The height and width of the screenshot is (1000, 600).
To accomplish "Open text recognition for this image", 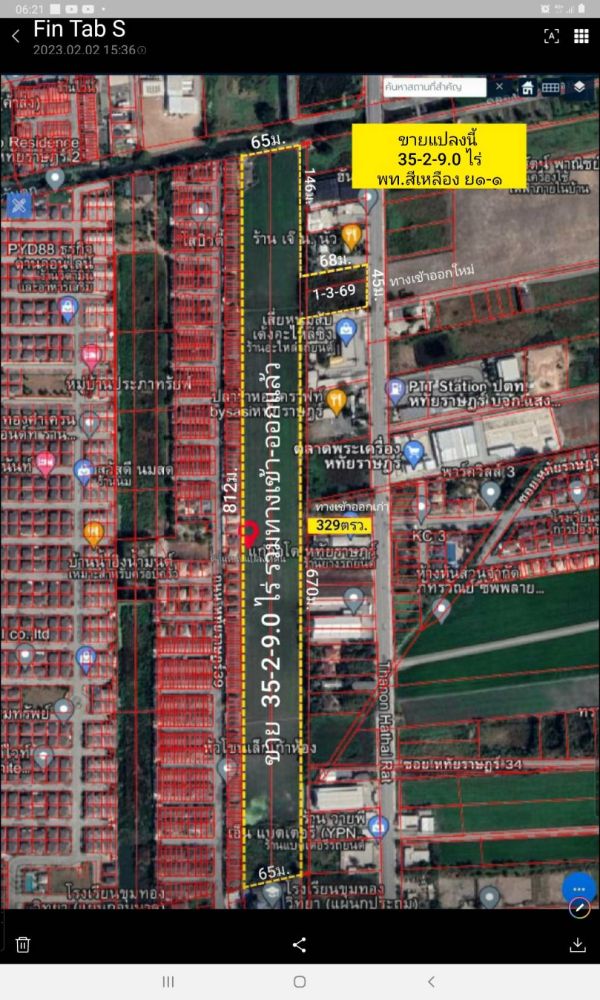I will 551,37.
